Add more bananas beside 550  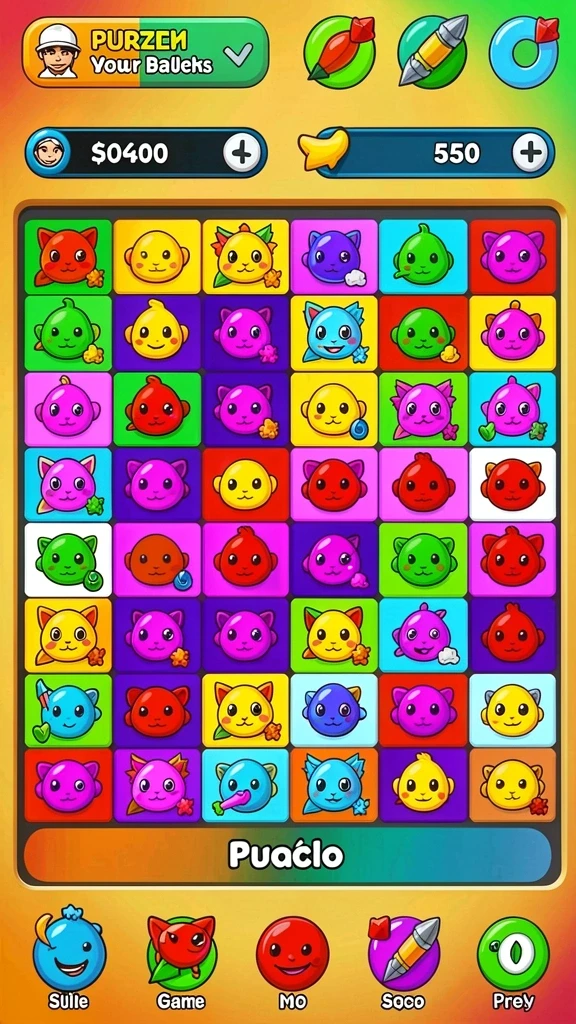[530, 153]
